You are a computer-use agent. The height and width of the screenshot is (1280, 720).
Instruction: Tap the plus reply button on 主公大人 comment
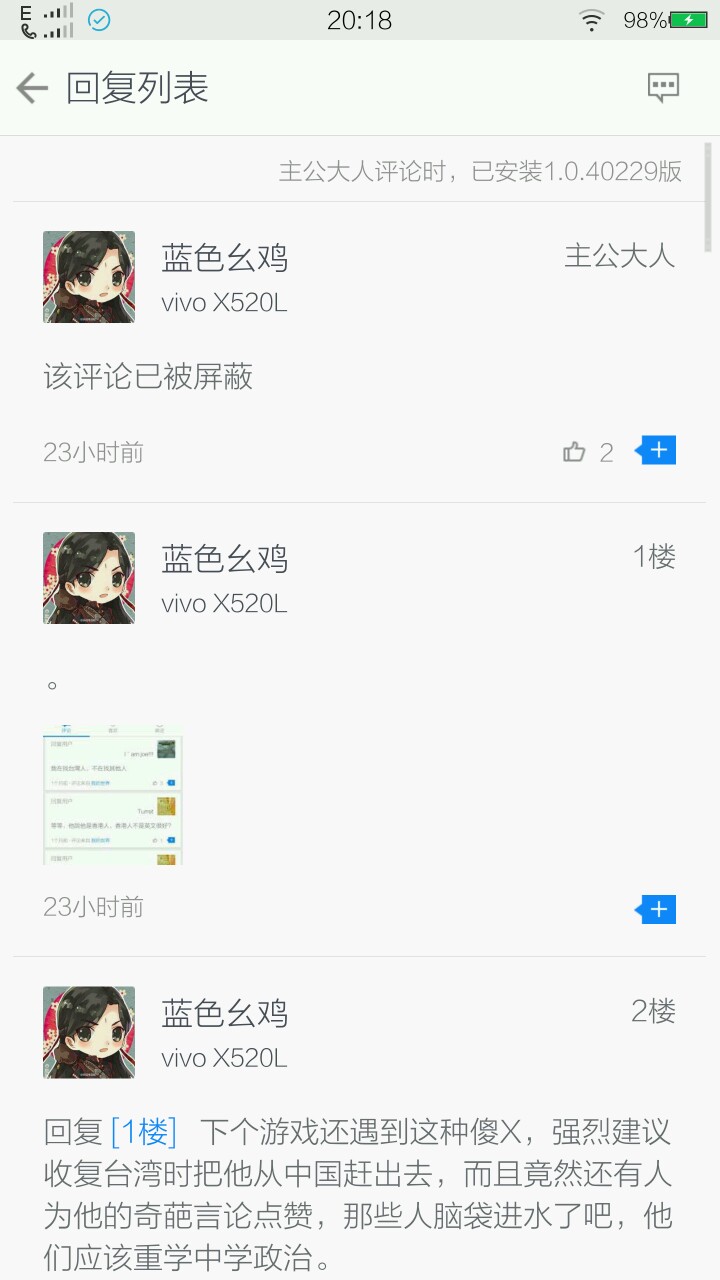tap(658, 451)
